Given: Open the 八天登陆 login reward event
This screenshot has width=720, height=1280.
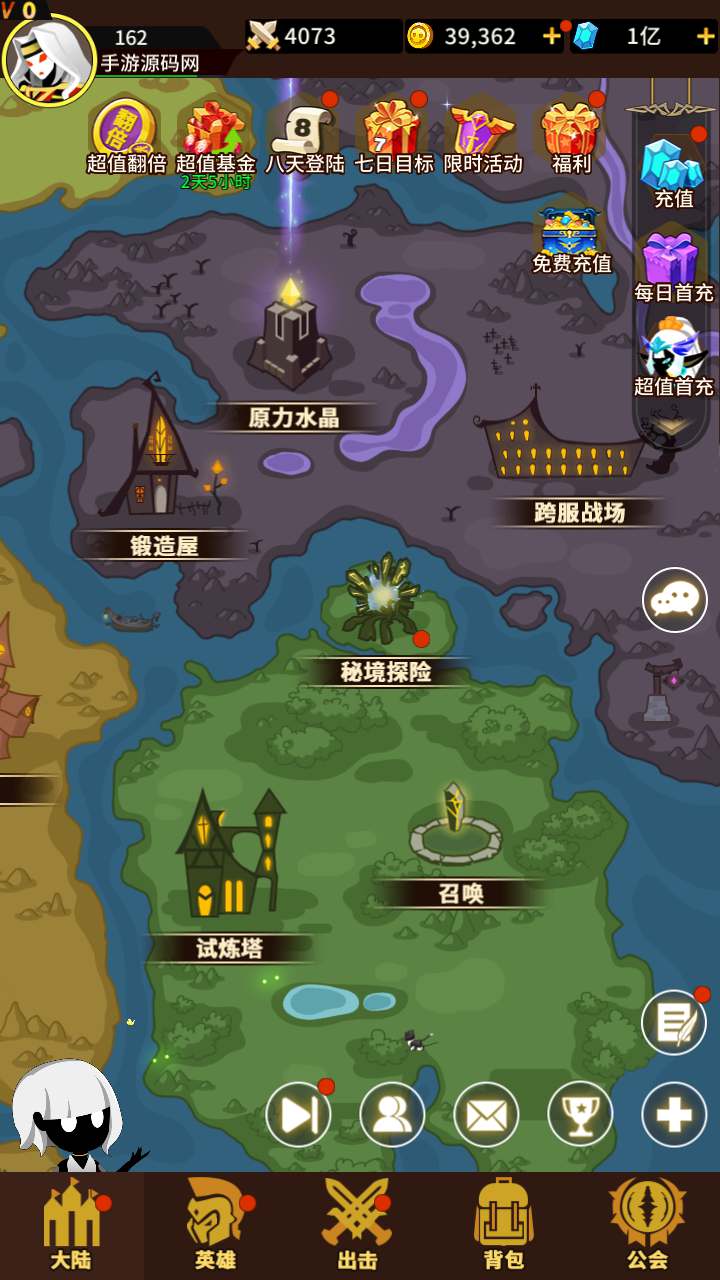Looking at the screenshot, I should (x=303, y=135).
